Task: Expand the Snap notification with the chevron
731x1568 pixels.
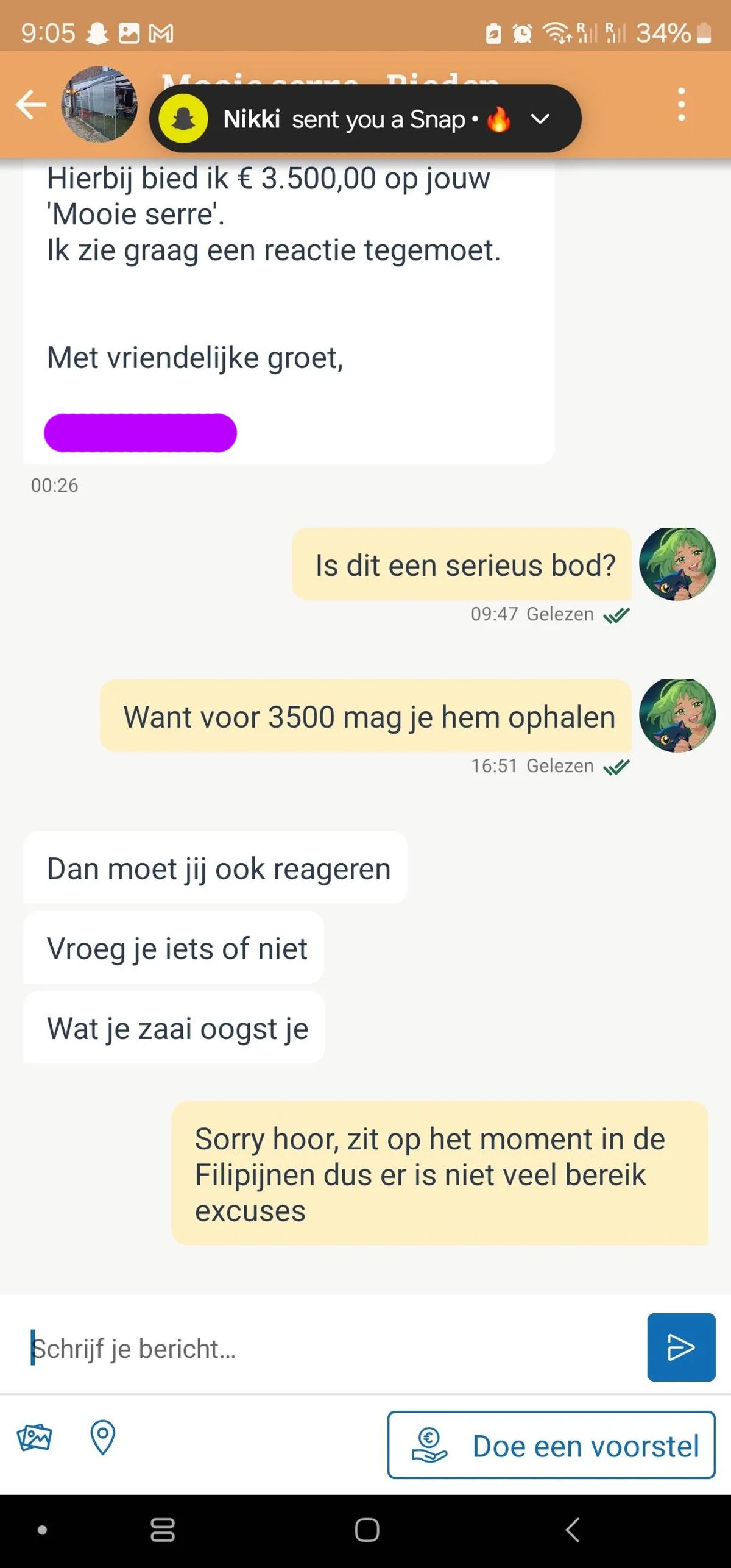Action: click(x=540, y=119)
